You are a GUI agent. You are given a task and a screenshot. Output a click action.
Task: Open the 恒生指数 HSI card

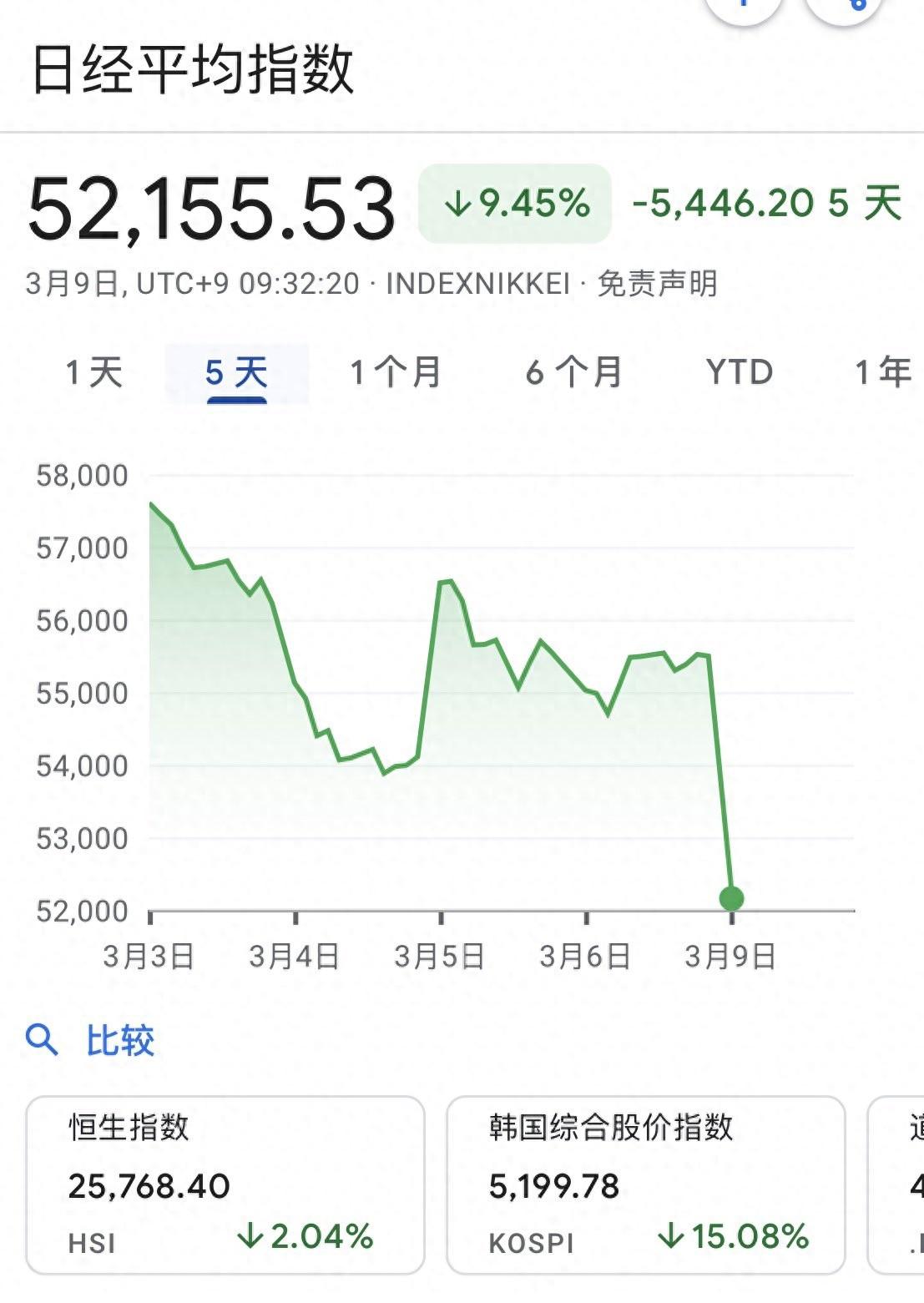[x=225, y=1184]
